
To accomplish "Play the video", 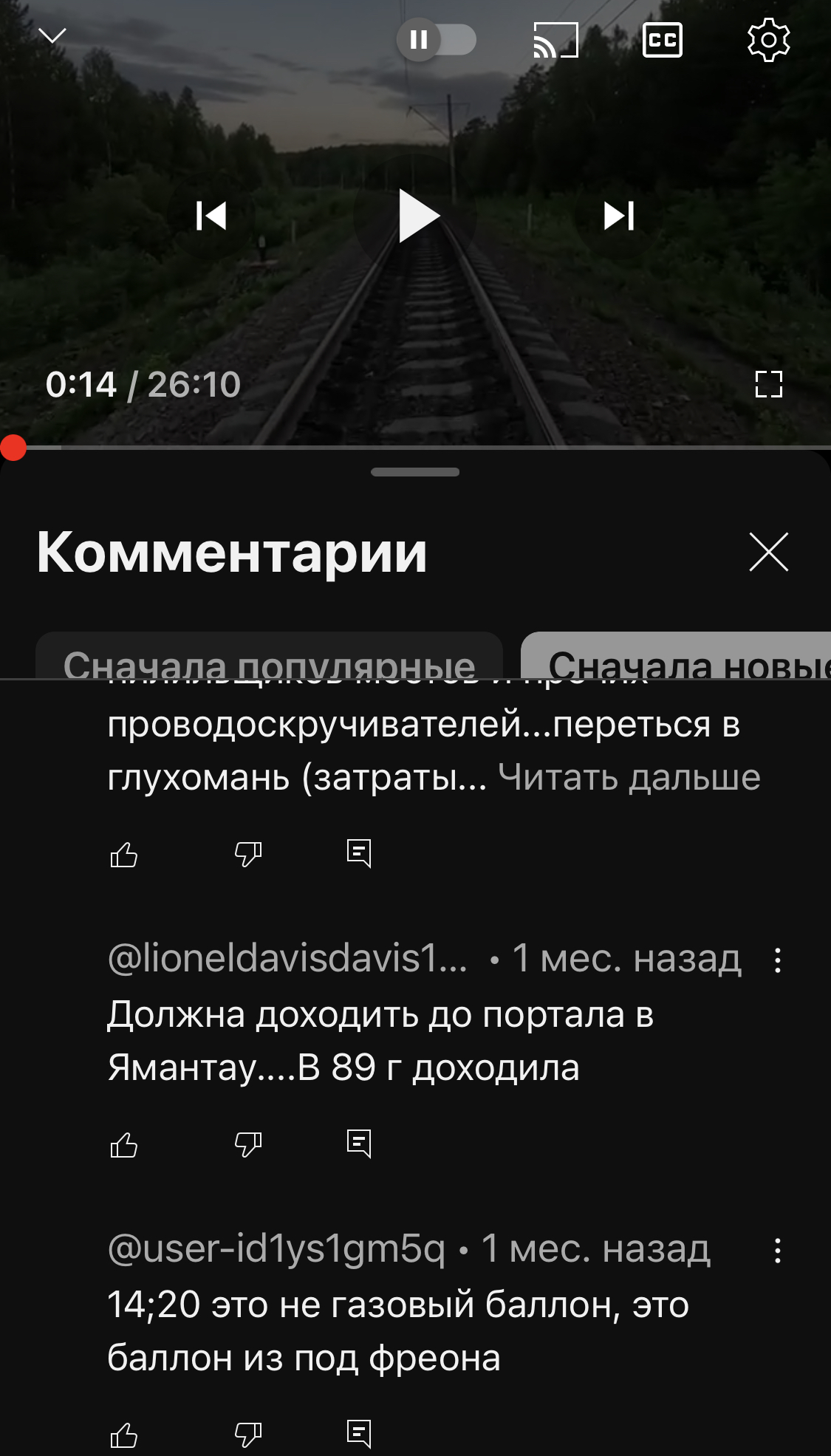I will point(417,216).
